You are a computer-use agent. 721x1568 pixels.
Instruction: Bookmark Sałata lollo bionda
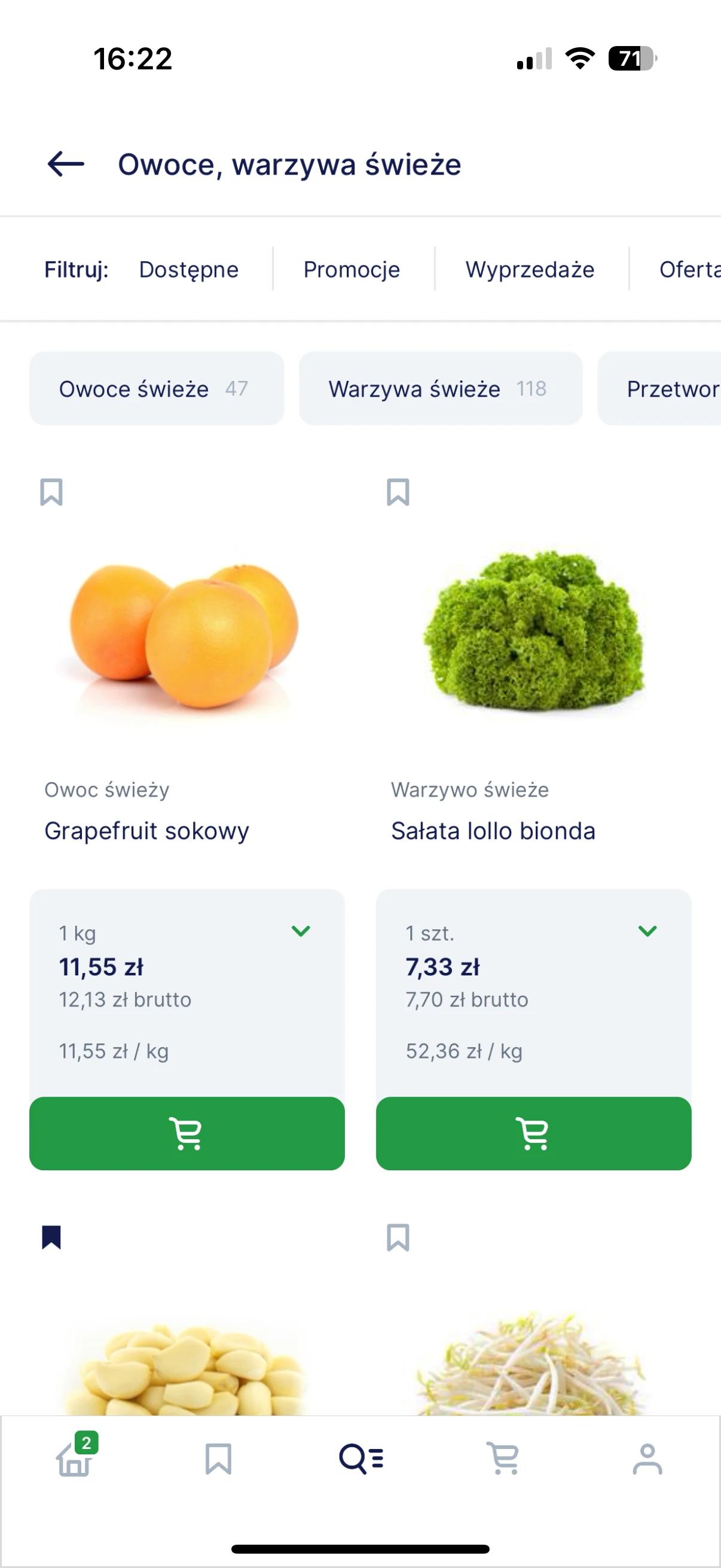pos(398,492)
